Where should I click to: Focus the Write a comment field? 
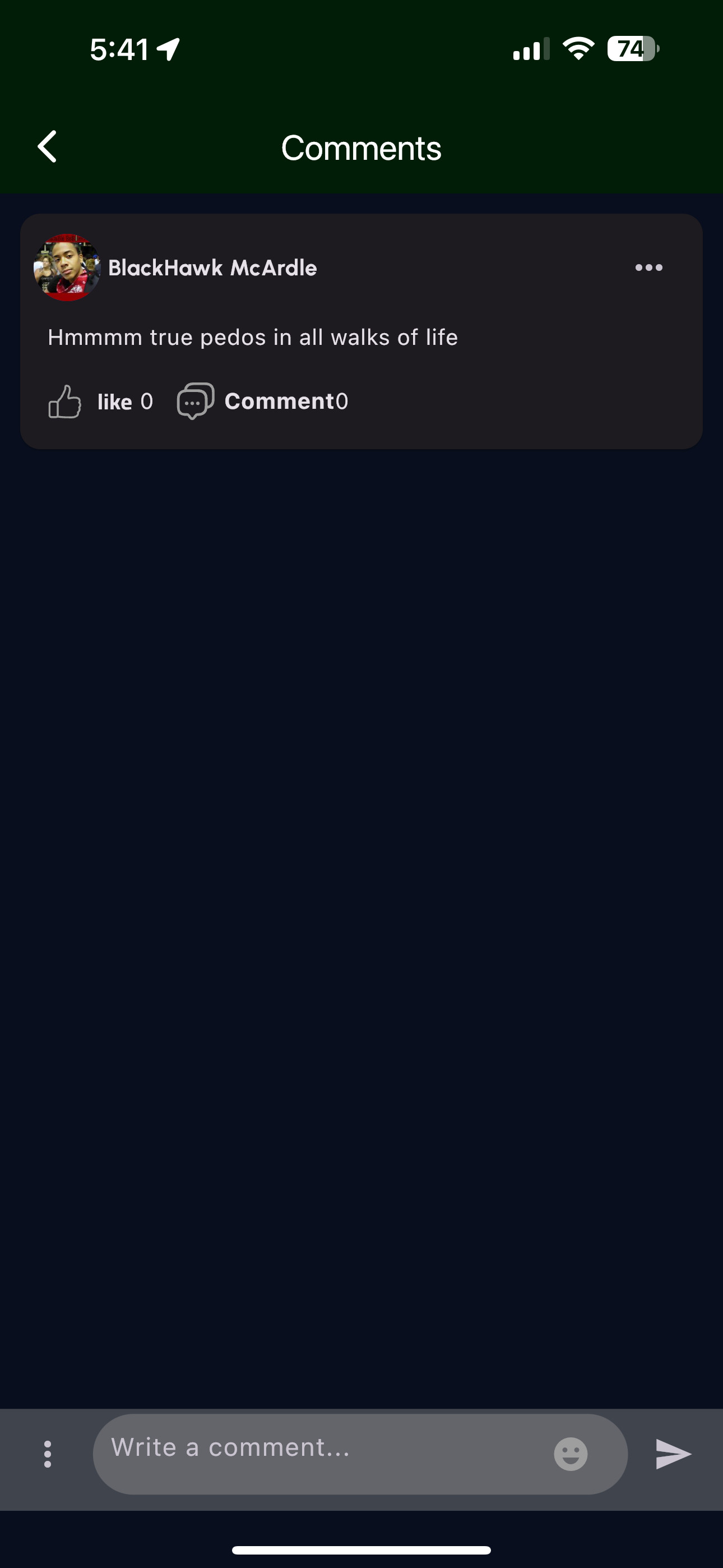point(323,1454)
